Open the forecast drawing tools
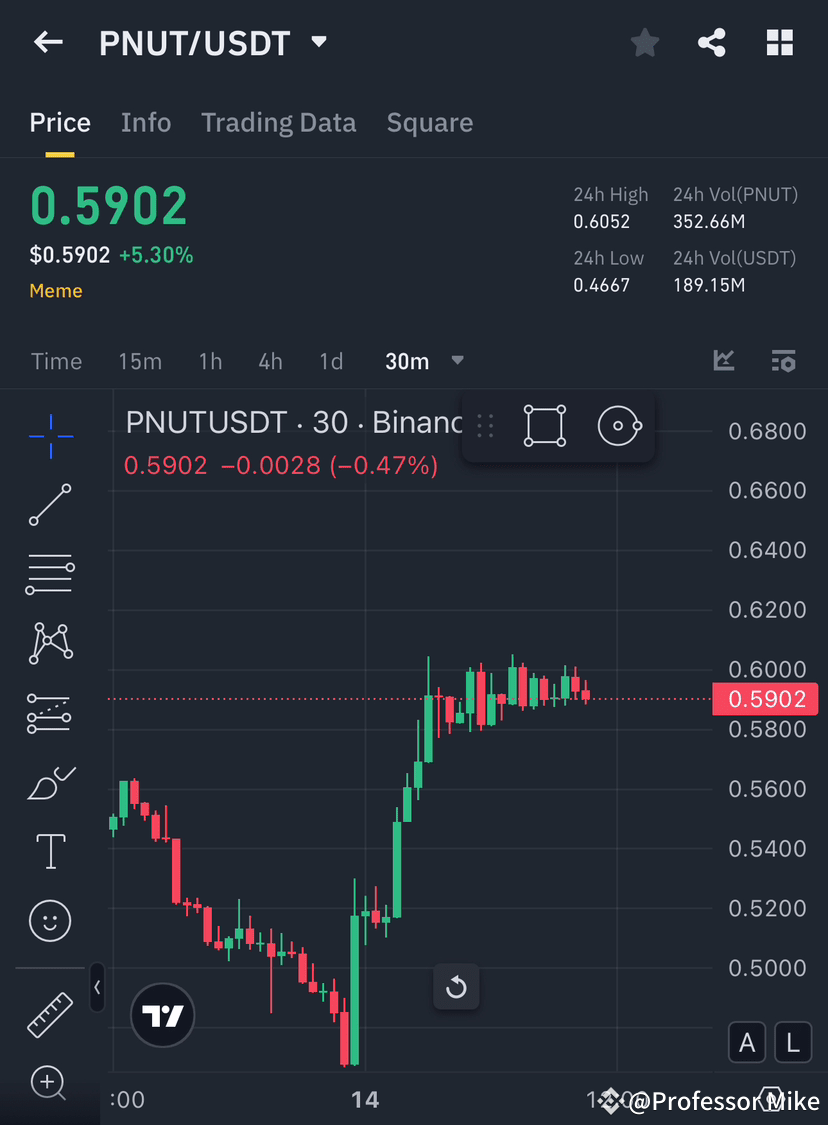This screenshot has height=1125, width=828. pyautogui.click(x=50, y=713)
